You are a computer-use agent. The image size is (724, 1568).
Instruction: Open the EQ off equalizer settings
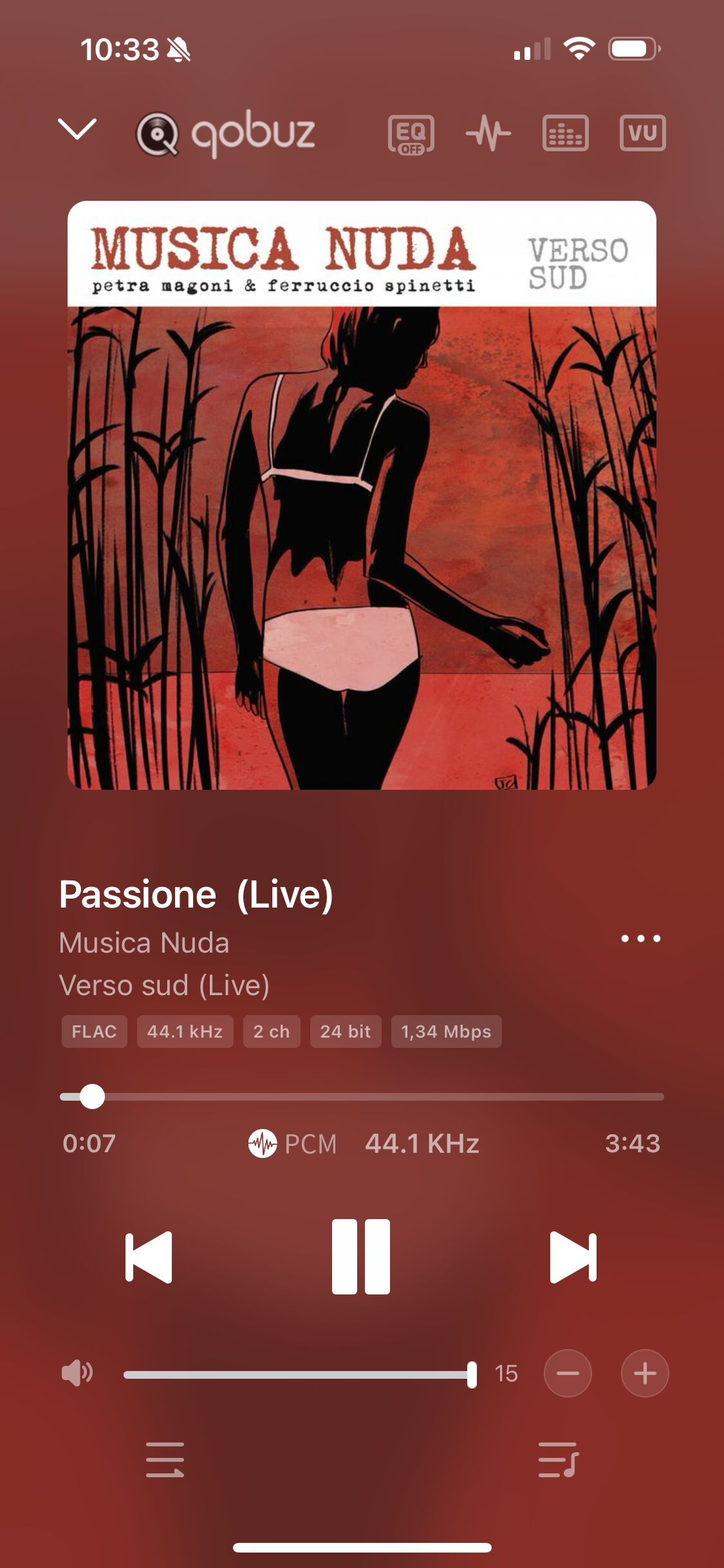(x=411, y=134)
